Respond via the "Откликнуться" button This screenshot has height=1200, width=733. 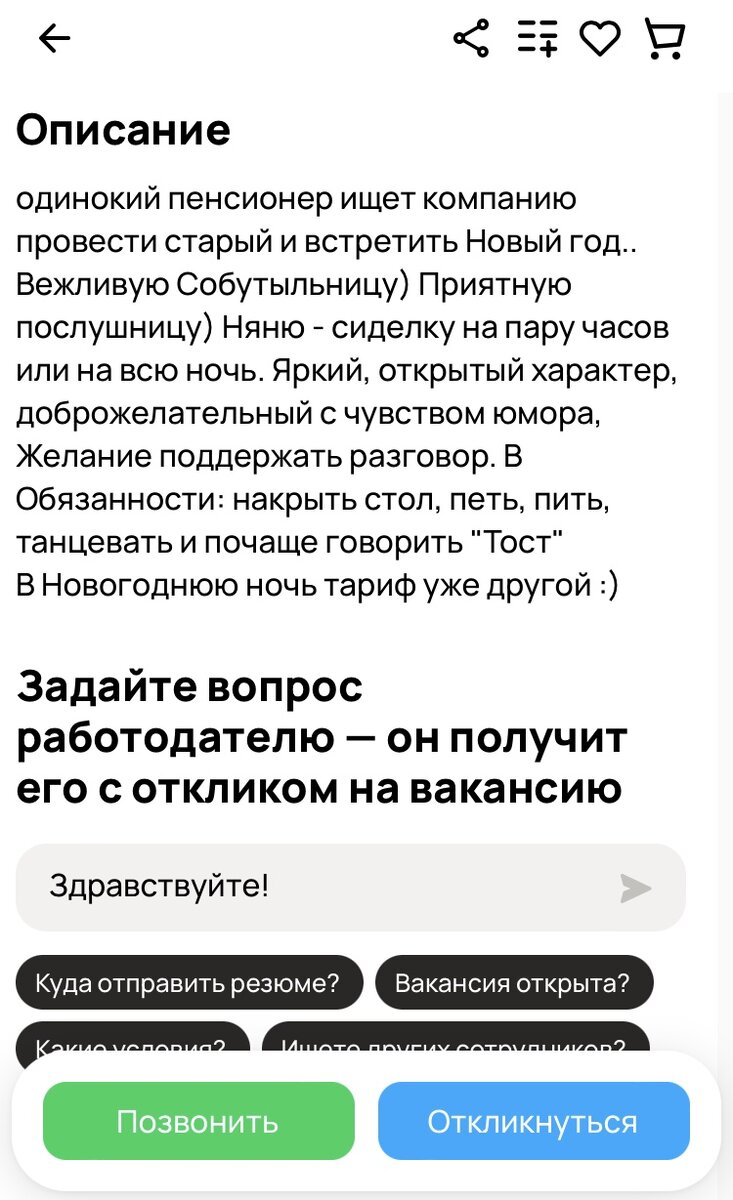coord(533,1121)
